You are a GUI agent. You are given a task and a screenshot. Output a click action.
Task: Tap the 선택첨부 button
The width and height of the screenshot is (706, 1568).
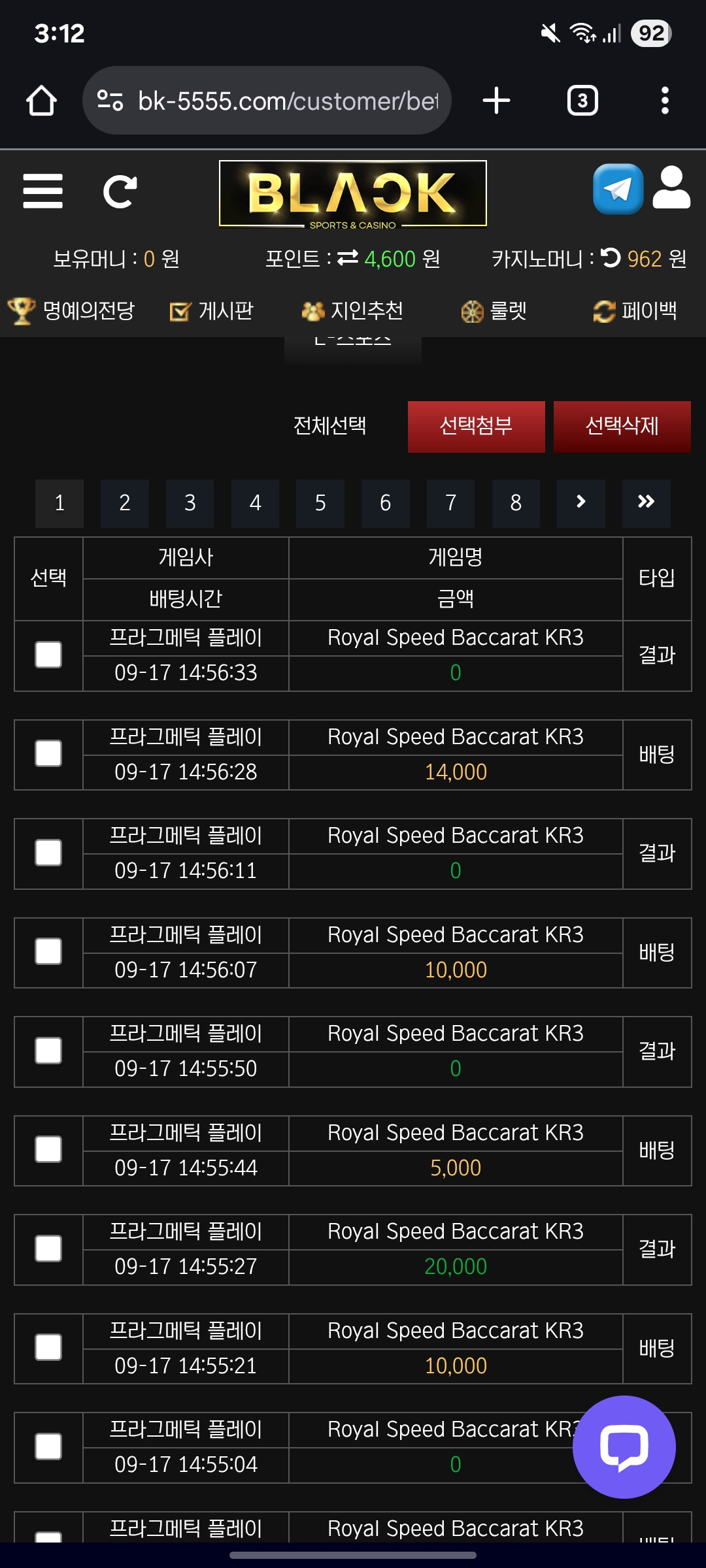[476, 427]
